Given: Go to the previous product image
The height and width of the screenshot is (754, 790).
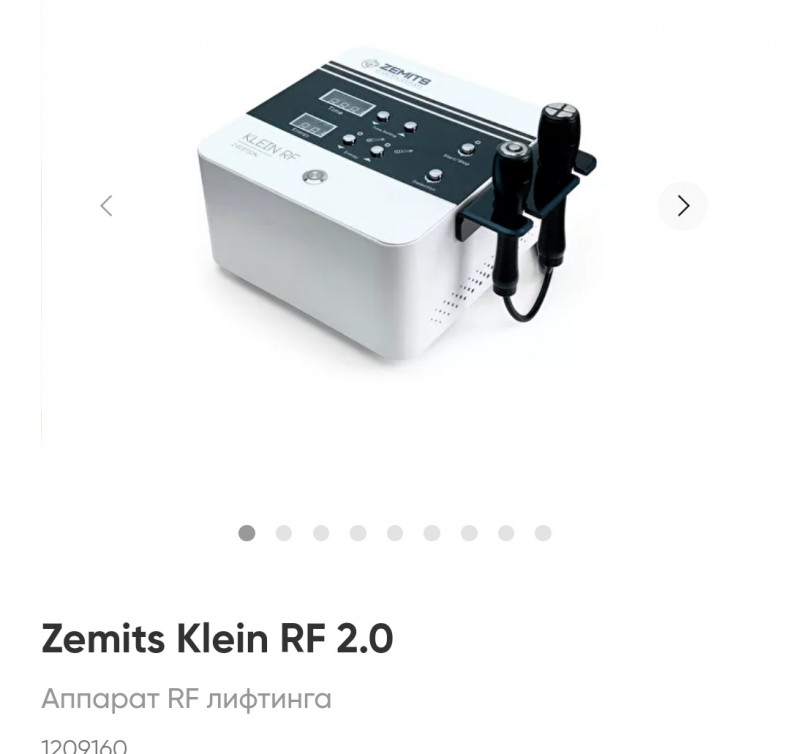Looking at the screenshot, I should (x=106, y=206).
